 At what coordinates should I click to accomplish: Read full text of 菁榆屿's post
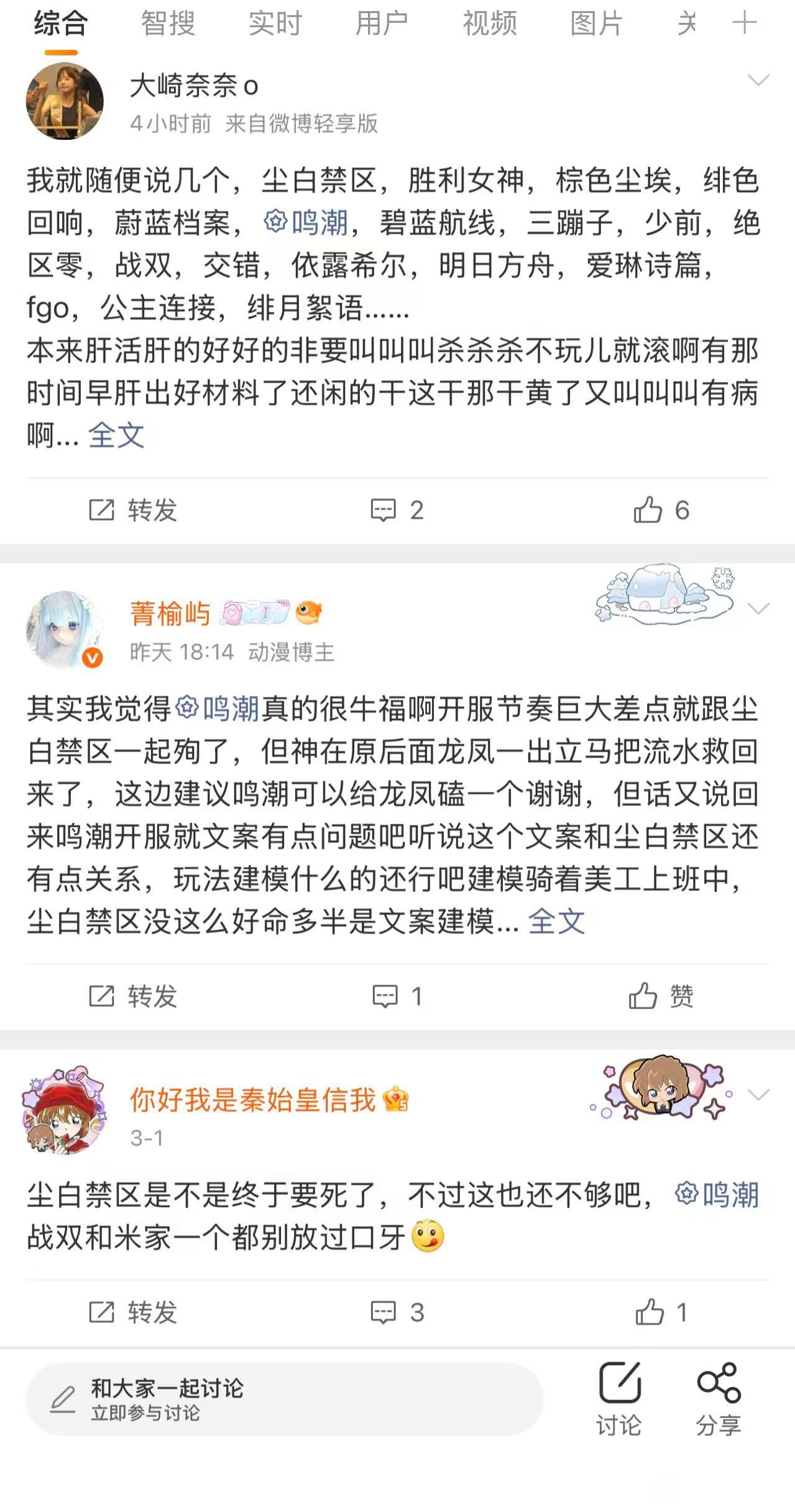[x=556, y=921]
